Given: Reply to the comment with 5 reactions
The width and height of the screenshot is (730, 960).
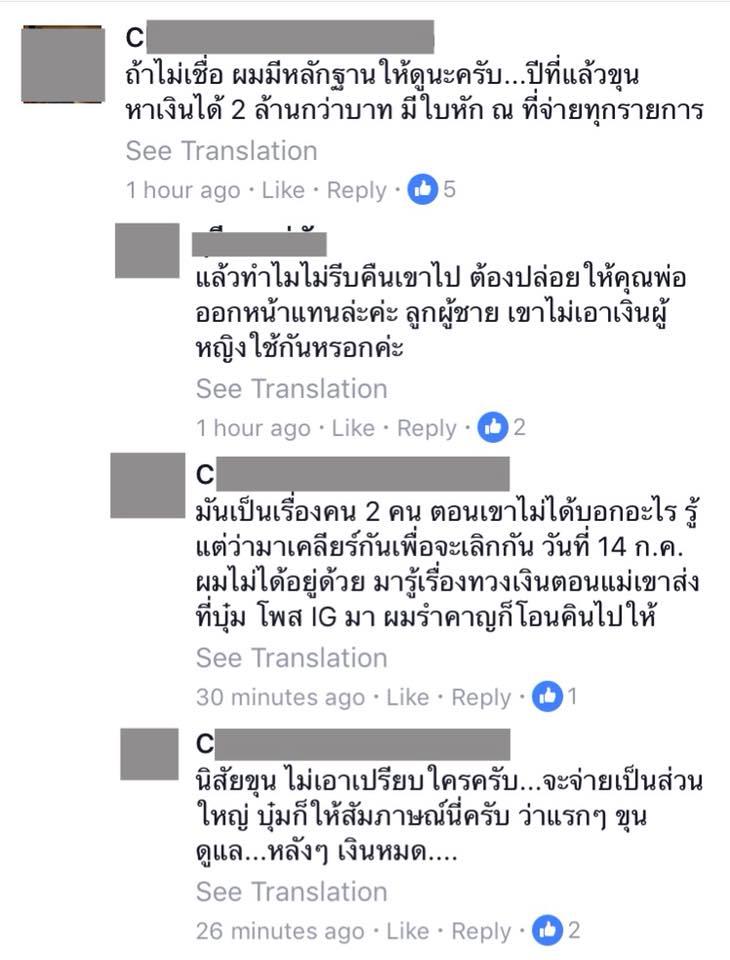Looking at the screenshot, I should (x=356, y=190).
